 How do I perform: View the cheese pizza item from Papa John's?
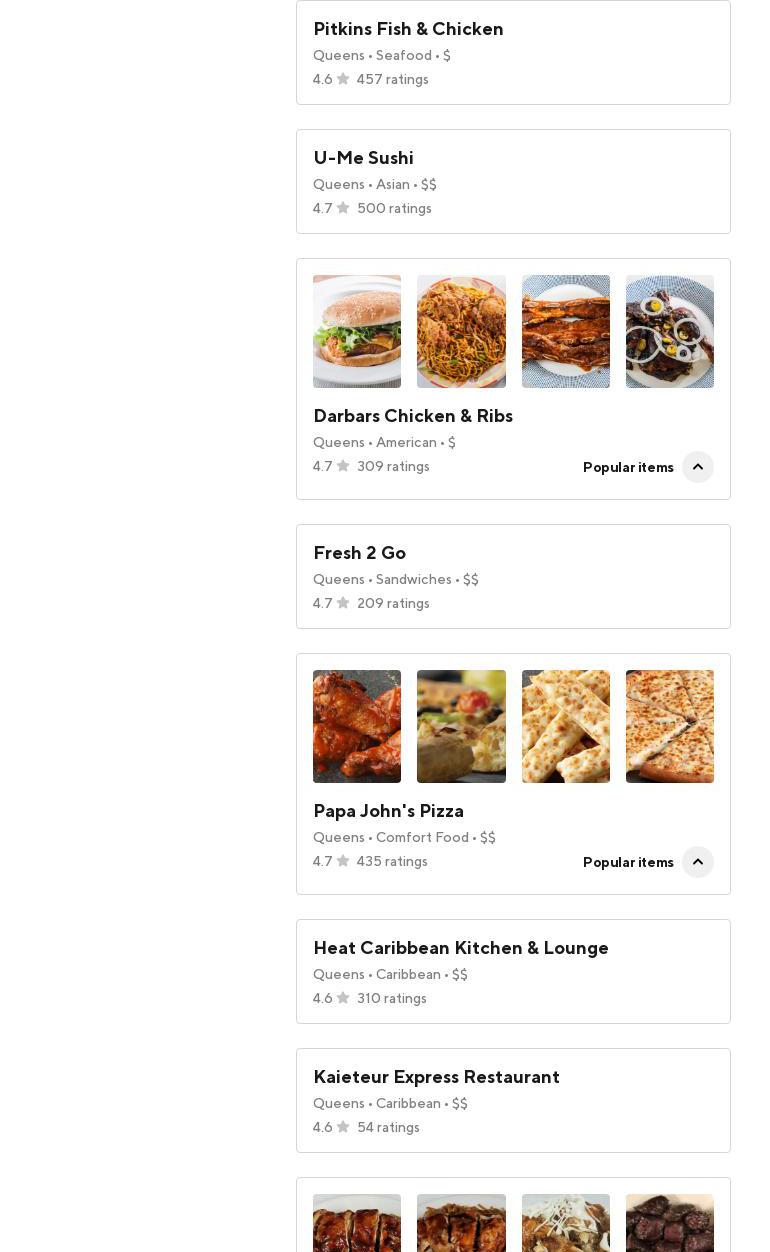click(669, 726)
